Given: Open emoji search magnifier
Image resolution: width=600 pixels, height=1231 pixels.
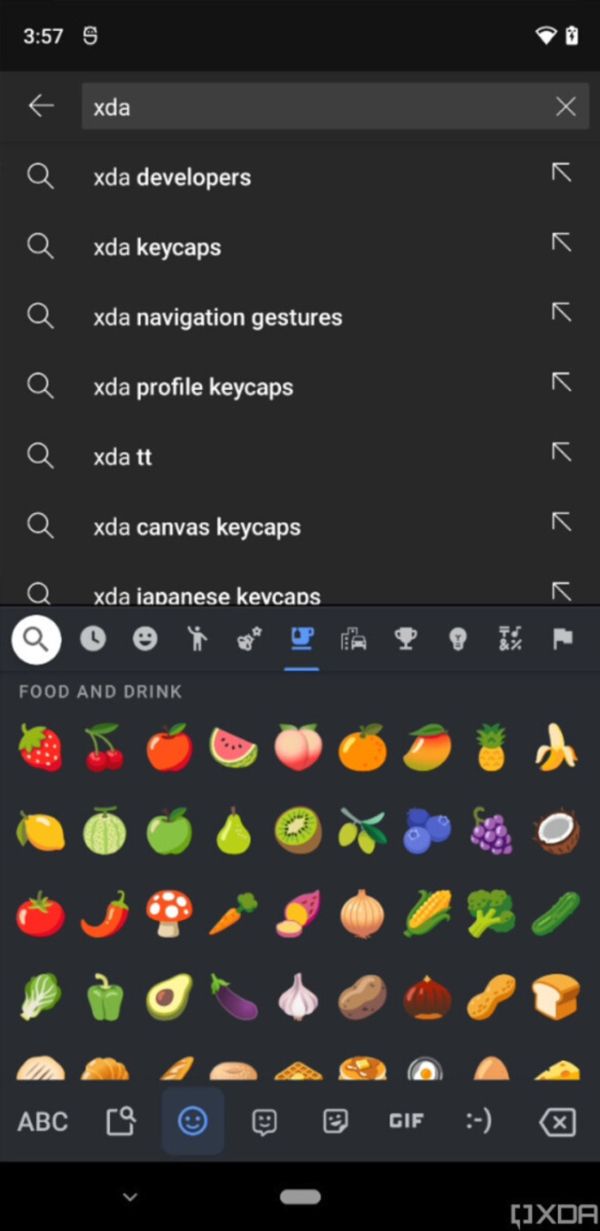Looking at the screenshot, I should pos(36,639).
